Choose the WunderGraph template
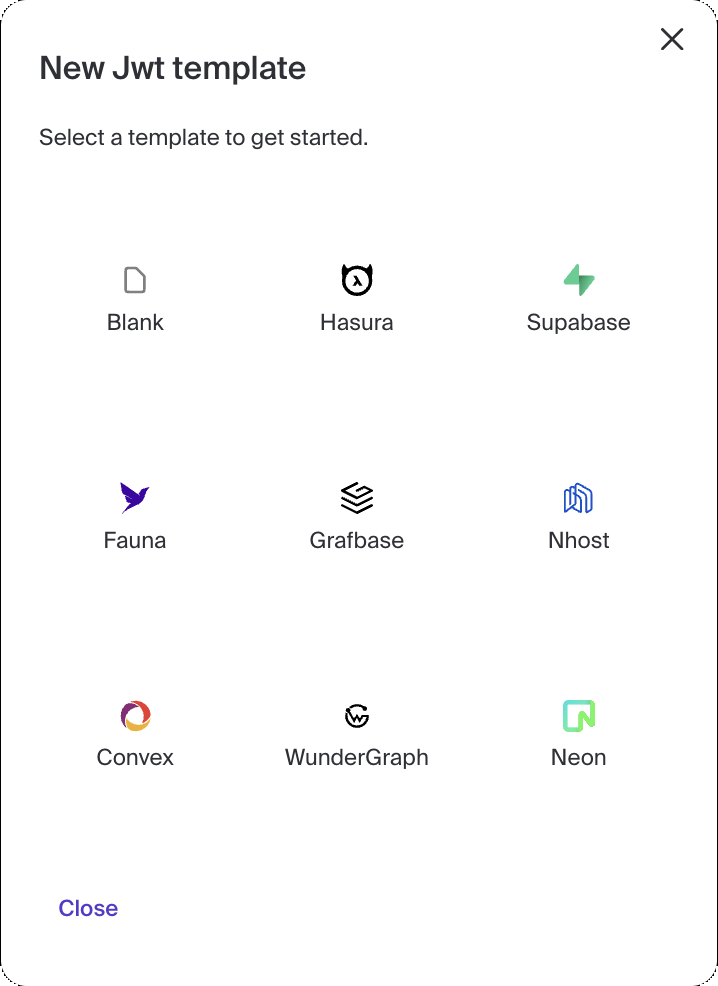The width and height of the screenshot is (718, 986). [x=357, y=733]
